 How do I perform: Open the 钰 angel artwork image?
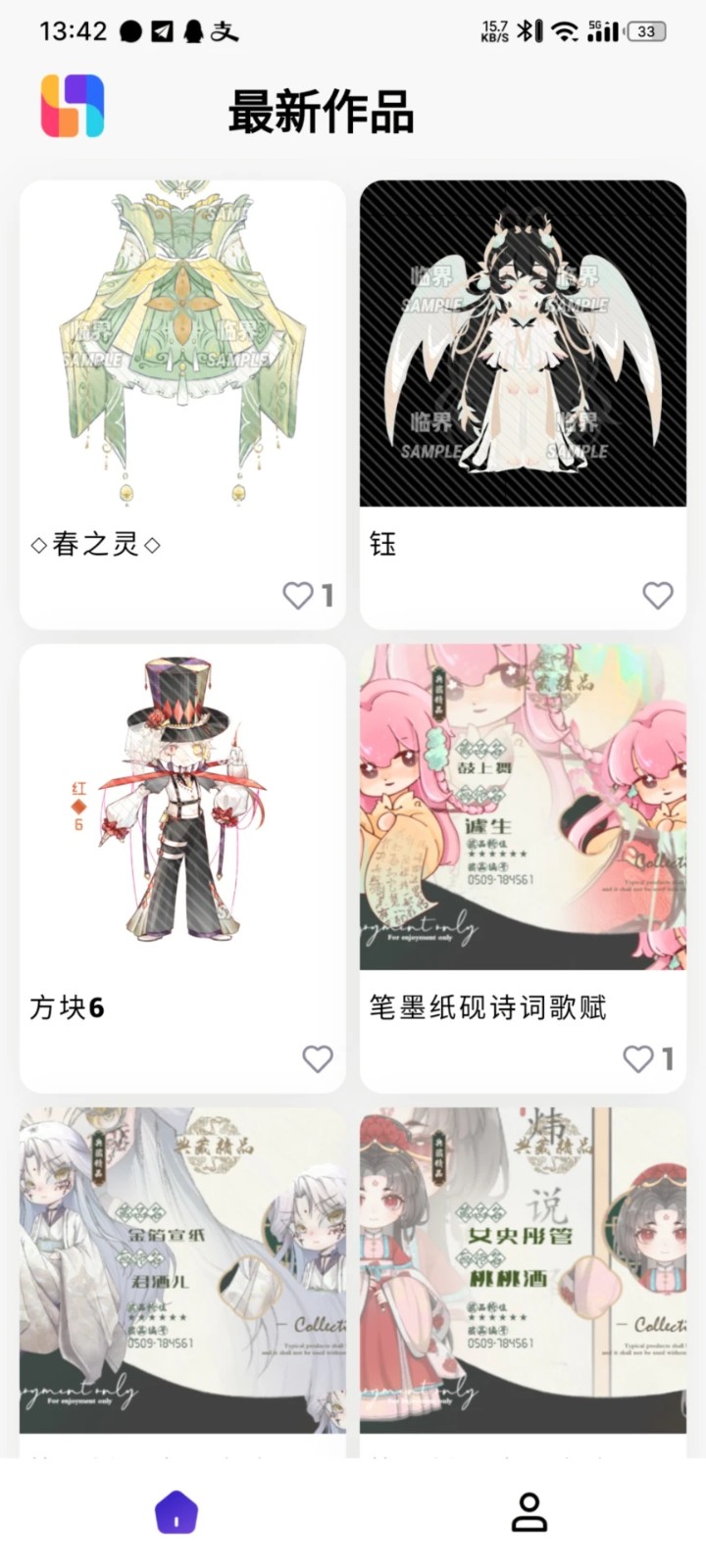coord(523,345)
